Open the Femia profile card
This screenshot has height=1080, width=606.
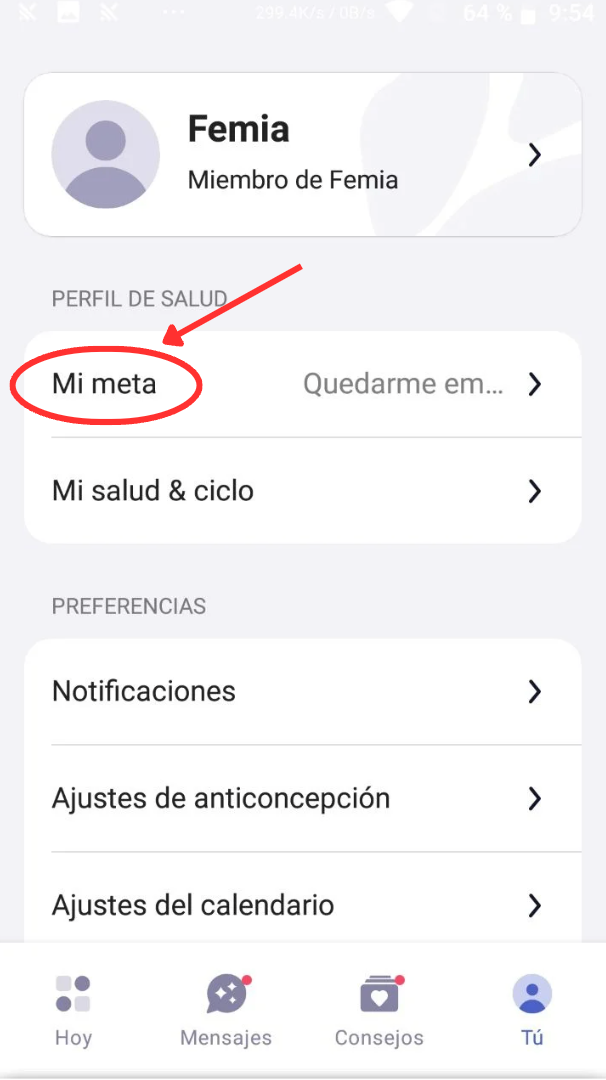tap(302, 154)
